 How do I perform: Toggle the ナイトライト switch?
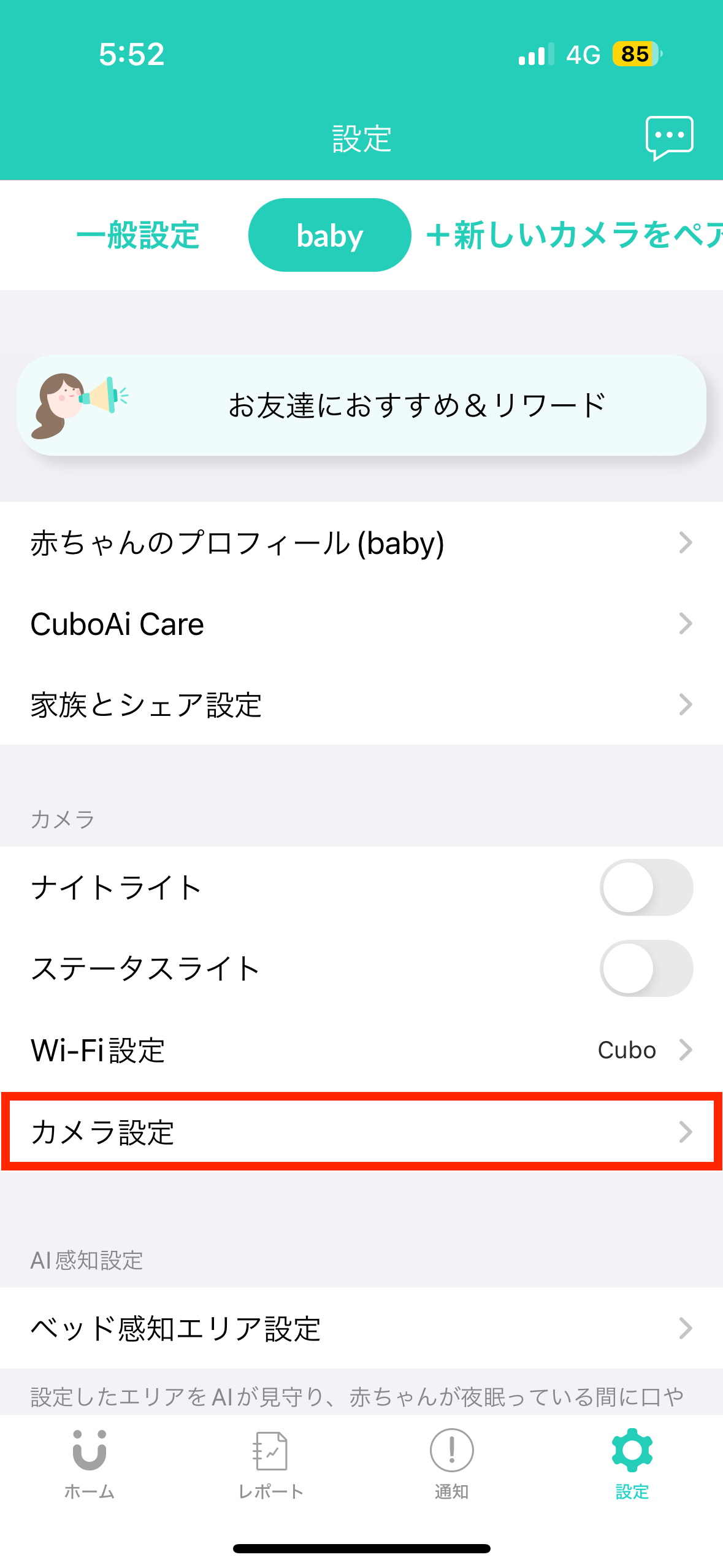click(646, 887)
